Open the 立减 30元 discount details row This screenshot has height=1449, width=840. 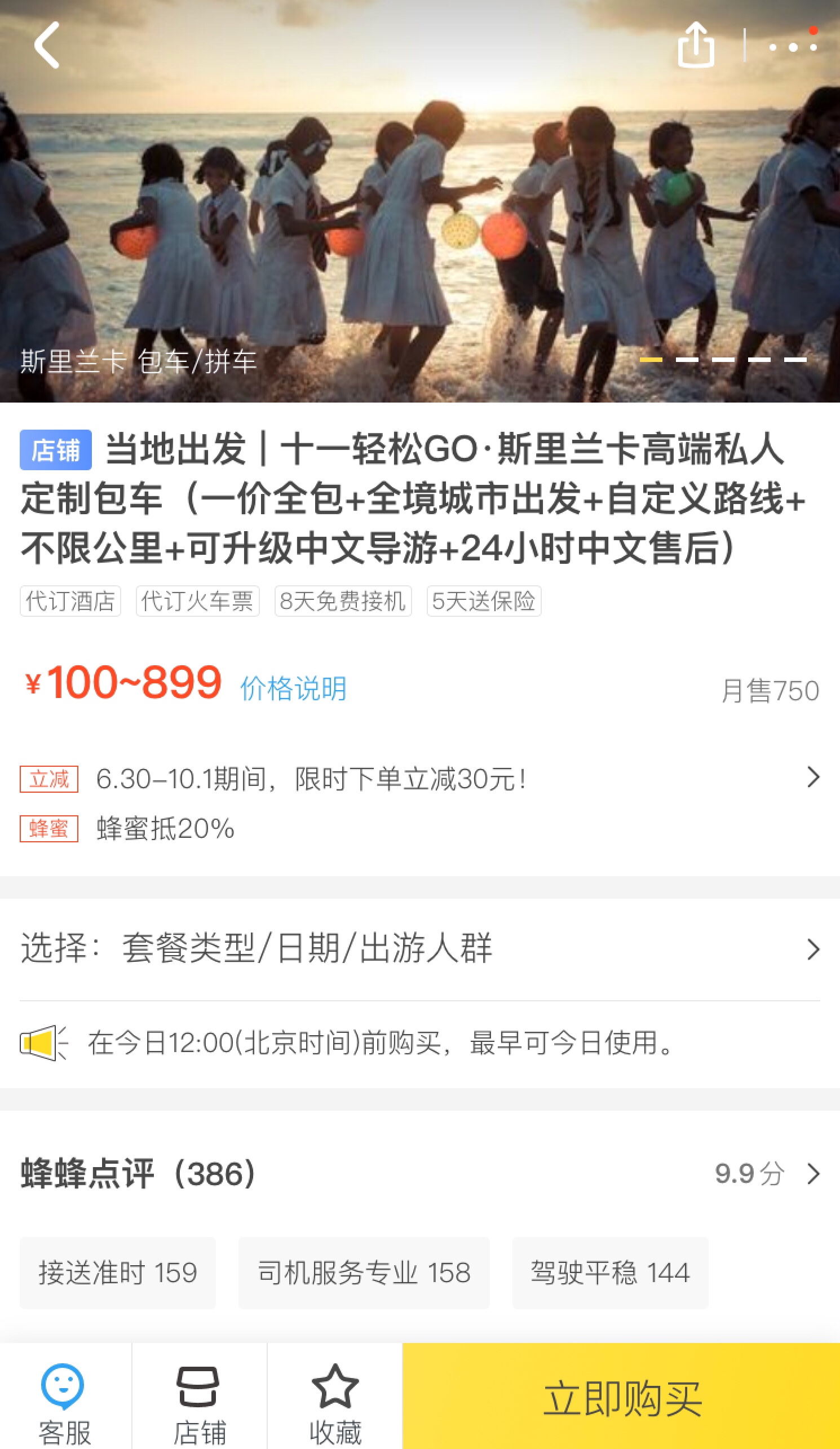point(419,779)
